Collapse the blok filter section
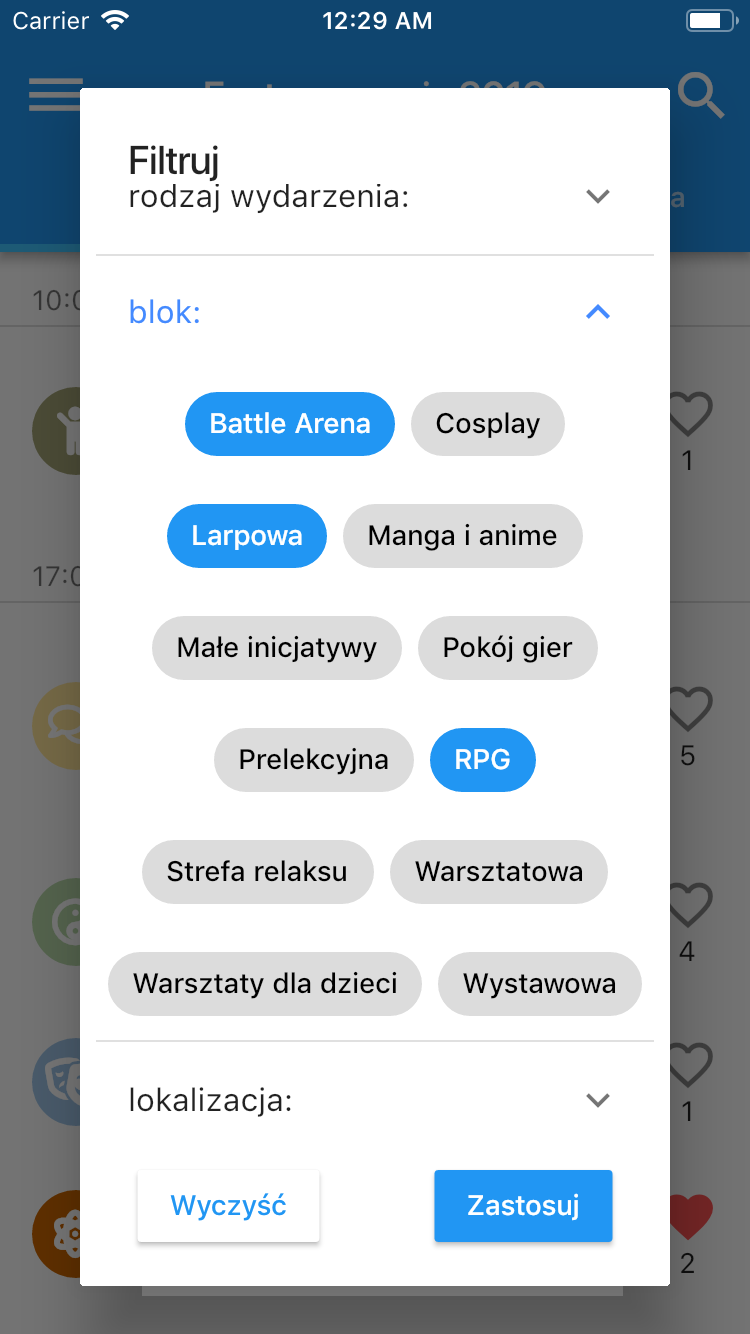 point(597,313)
